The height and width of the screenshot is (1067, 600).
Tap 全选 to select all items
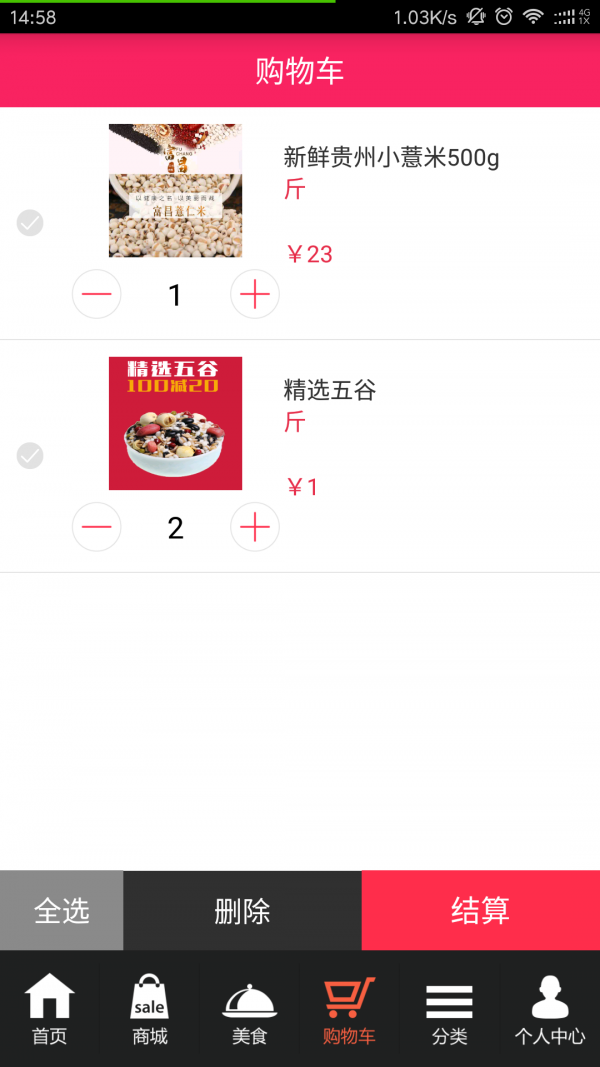pyautogui.click(x=62, y=910)
